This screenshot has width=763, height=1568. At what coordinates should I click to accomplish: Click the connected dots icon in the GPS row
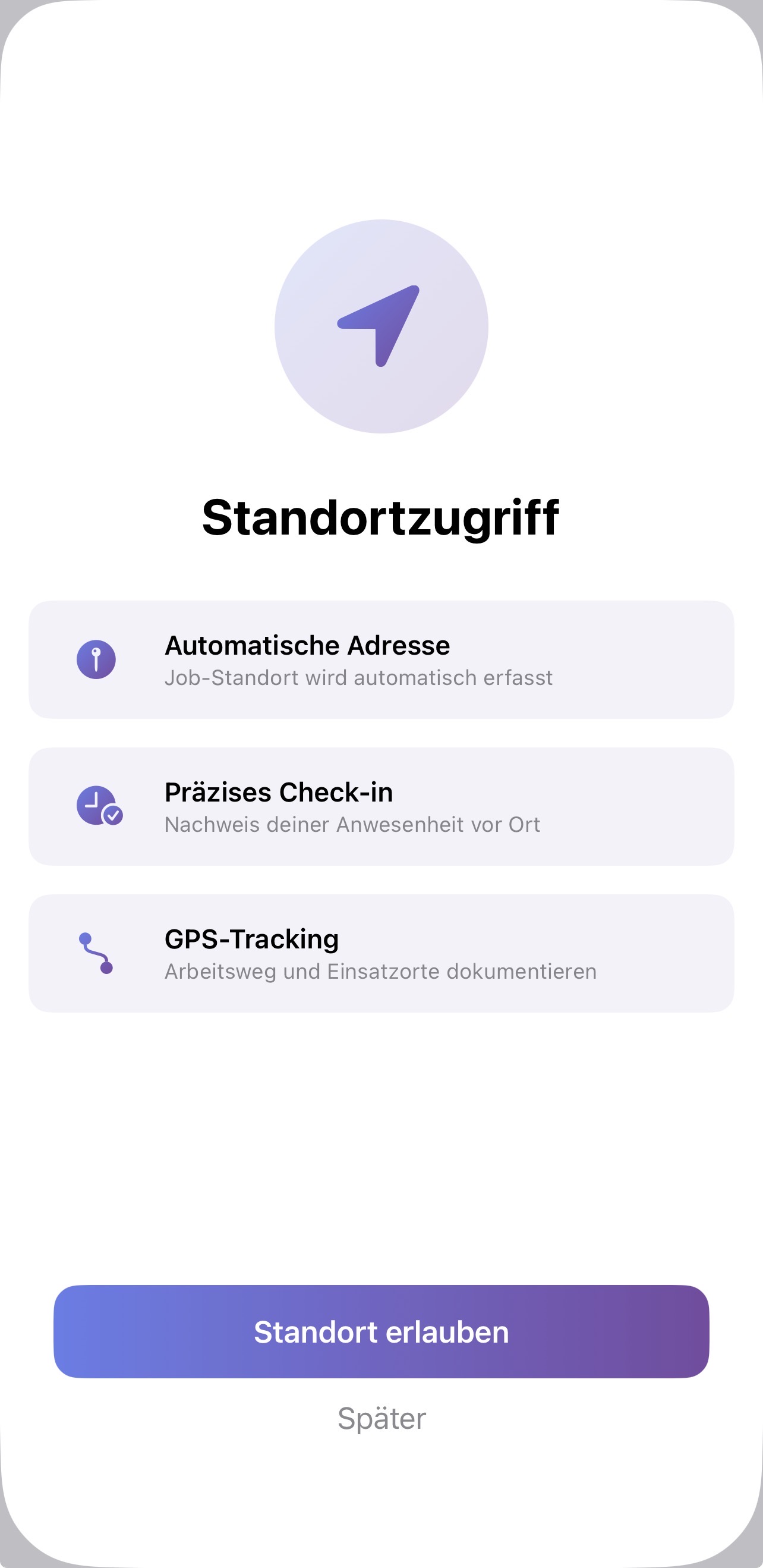(96, 954)
